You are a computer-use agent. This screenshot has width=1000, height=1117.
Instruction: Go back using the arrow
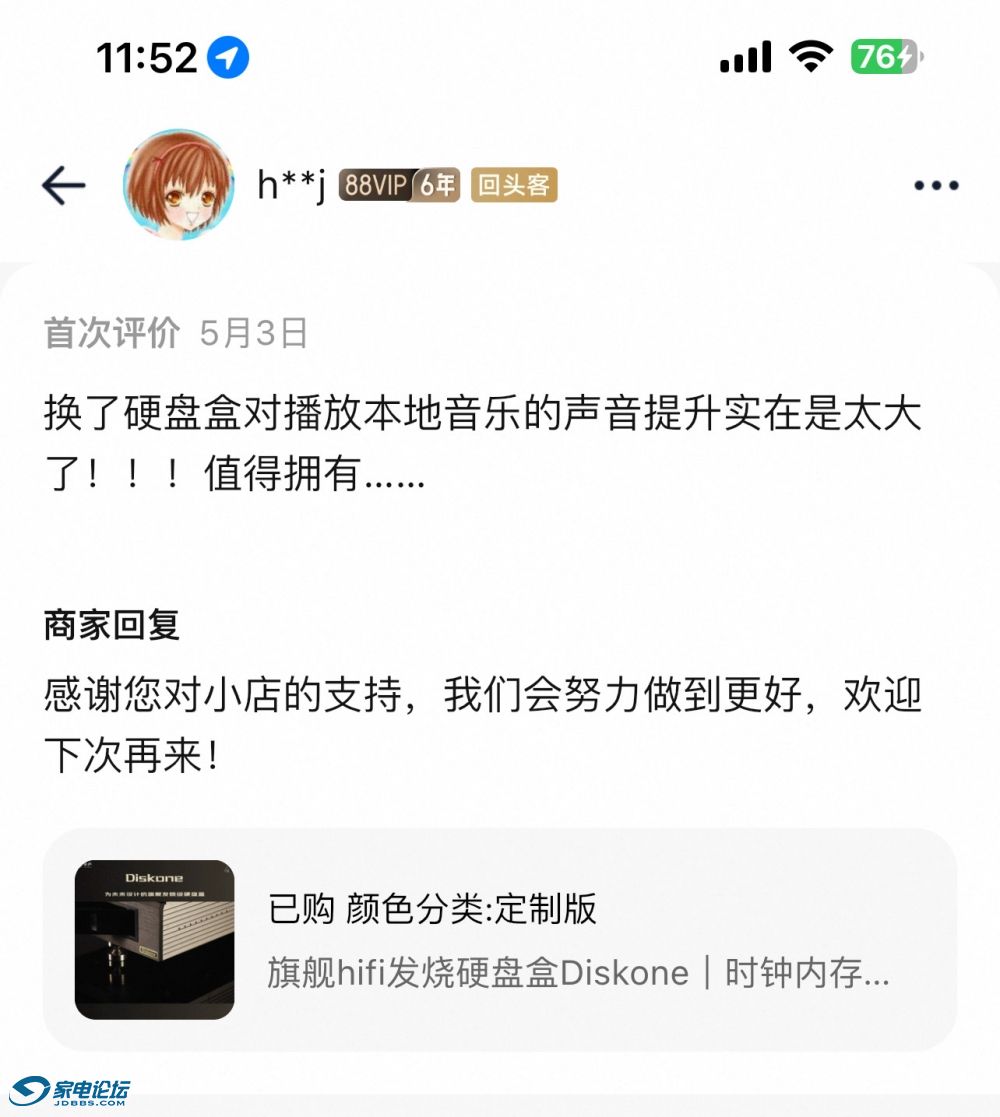pos(64,186)
